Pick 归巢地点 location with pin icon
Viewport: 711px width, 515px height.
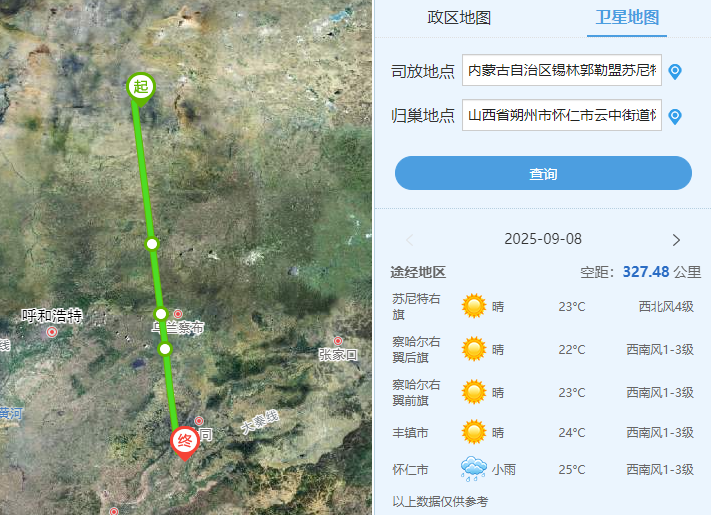tap(675, 116)
